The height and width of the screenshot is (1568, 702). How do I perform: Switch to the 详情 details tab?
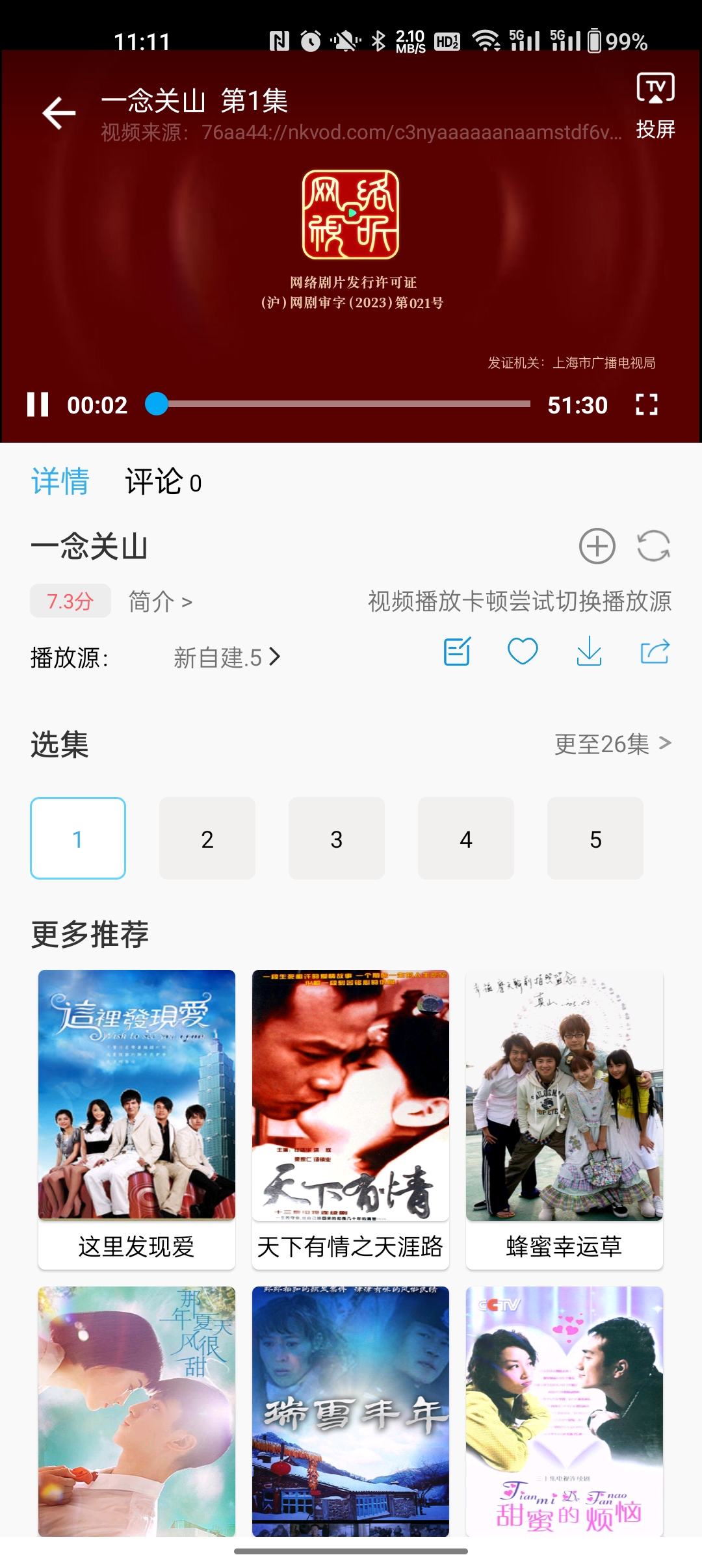click(x=62, y=481)
